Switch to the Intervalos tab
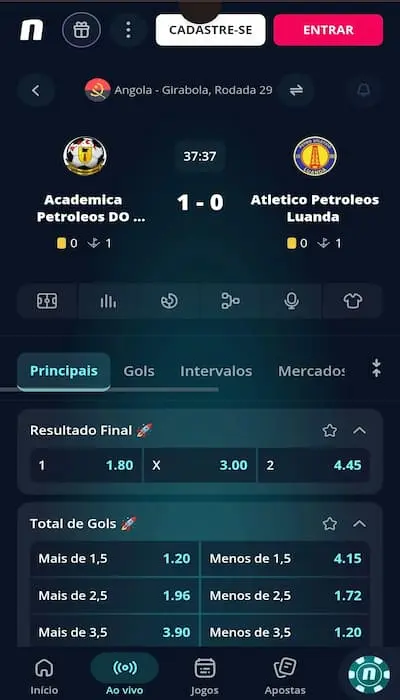Viewport: 400px width, 700px height. [x=216, y=371]
